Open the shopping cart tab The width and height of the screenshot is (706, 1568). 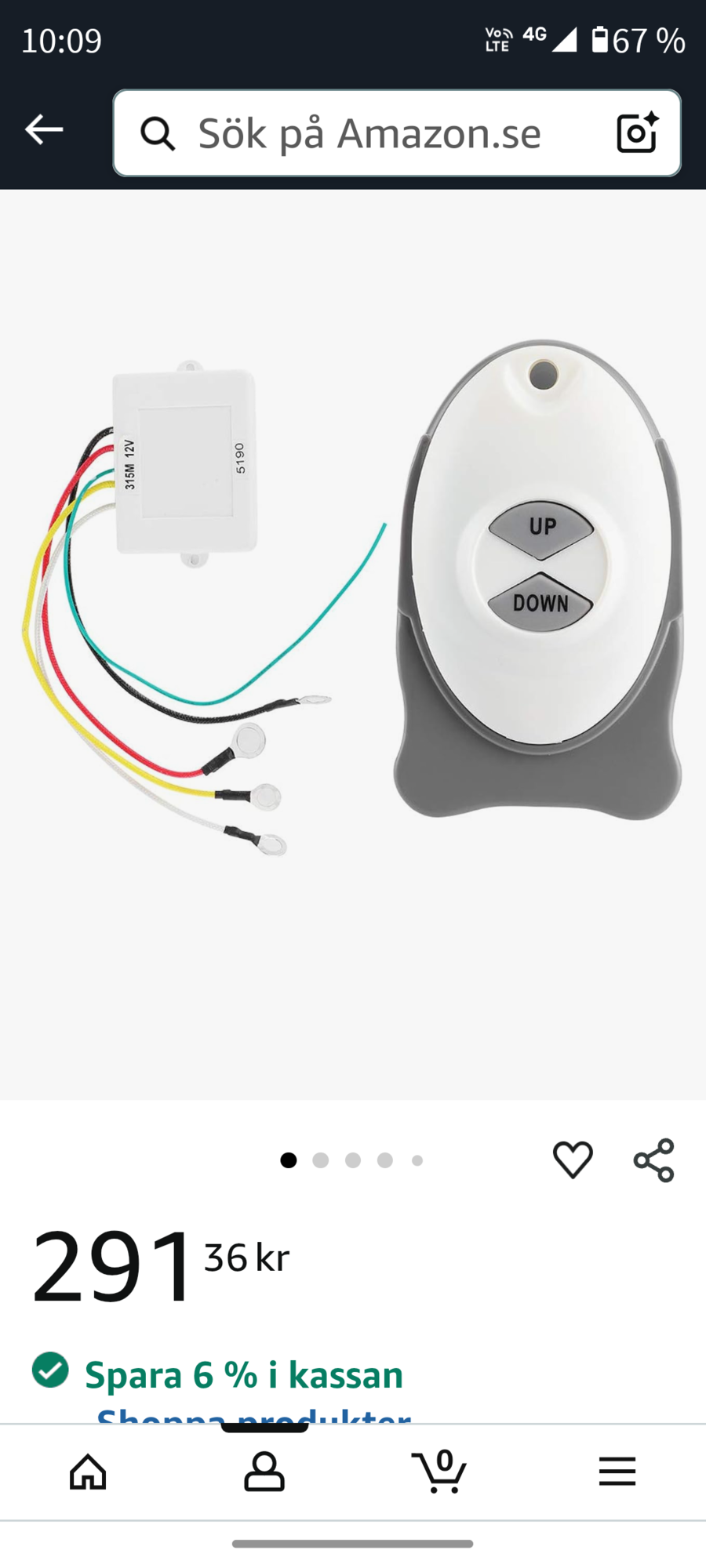440,1472
